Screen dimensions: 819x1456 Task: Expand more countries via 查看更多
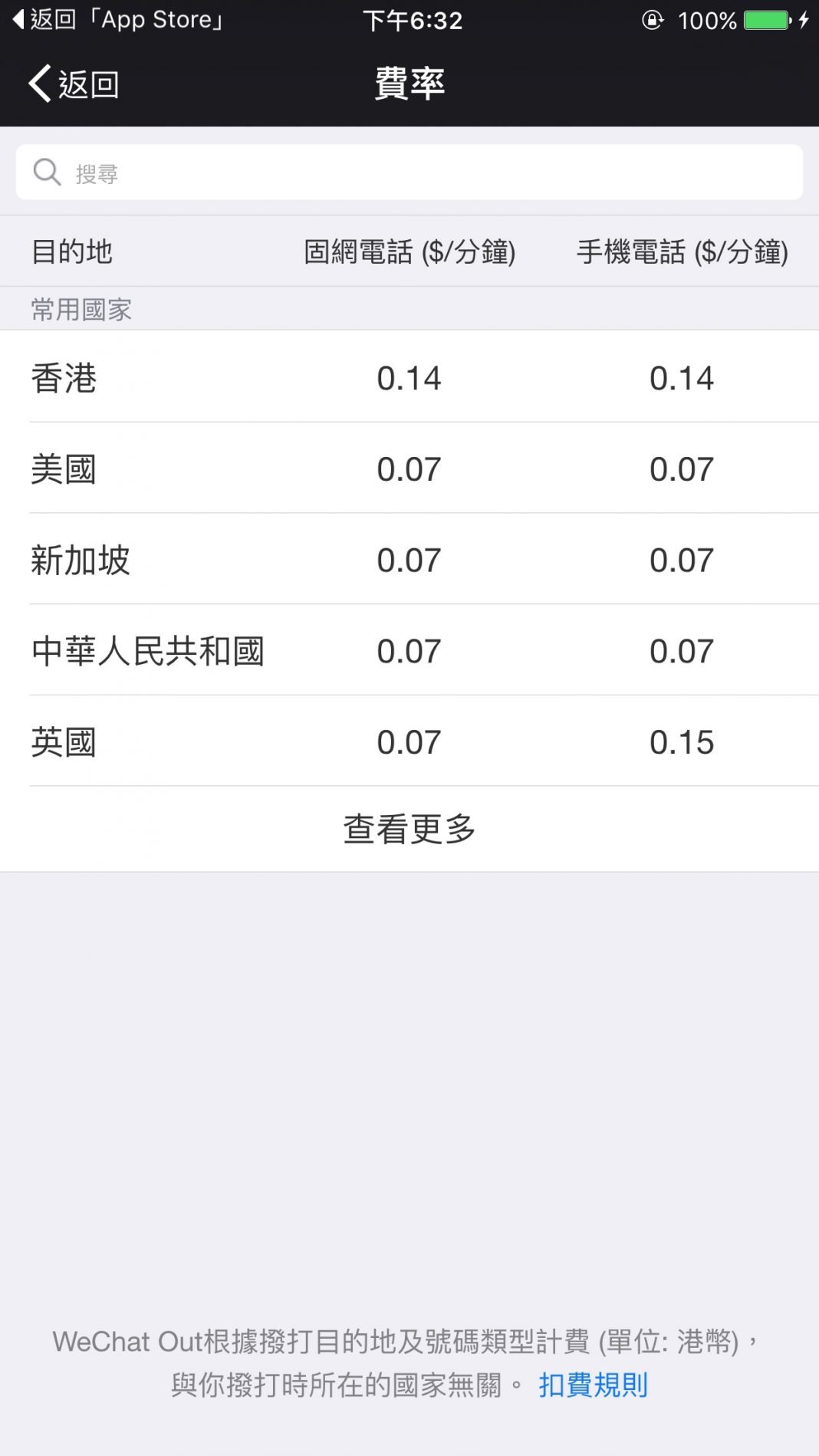click(x=409, y=830)
